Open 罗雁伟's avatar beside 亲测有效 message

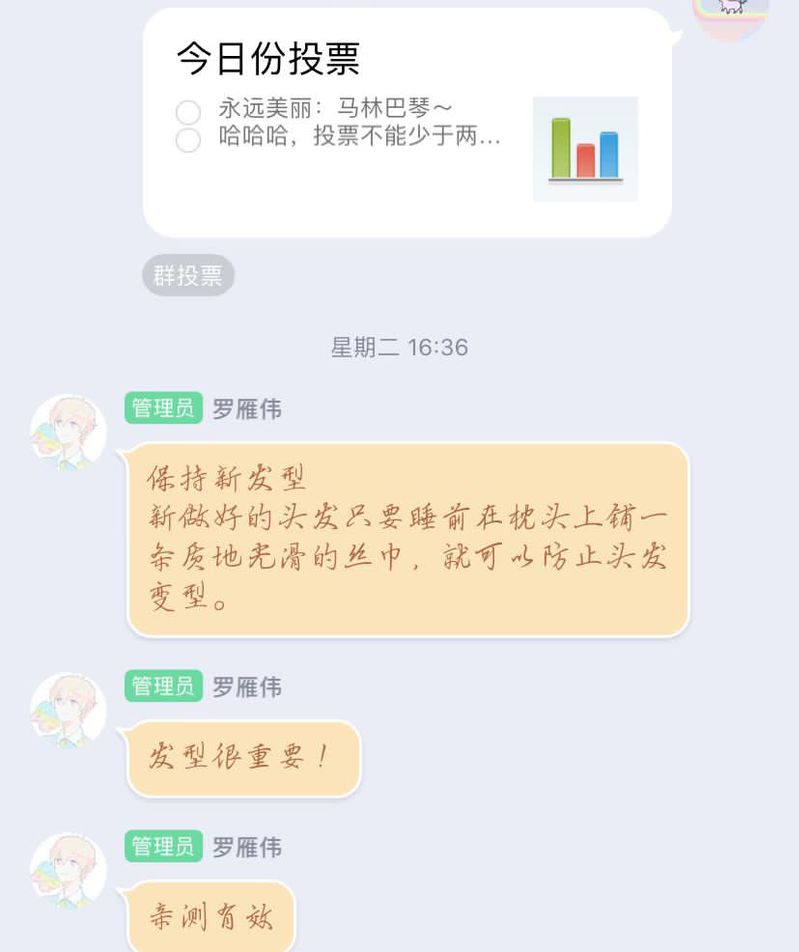point(68,870)
